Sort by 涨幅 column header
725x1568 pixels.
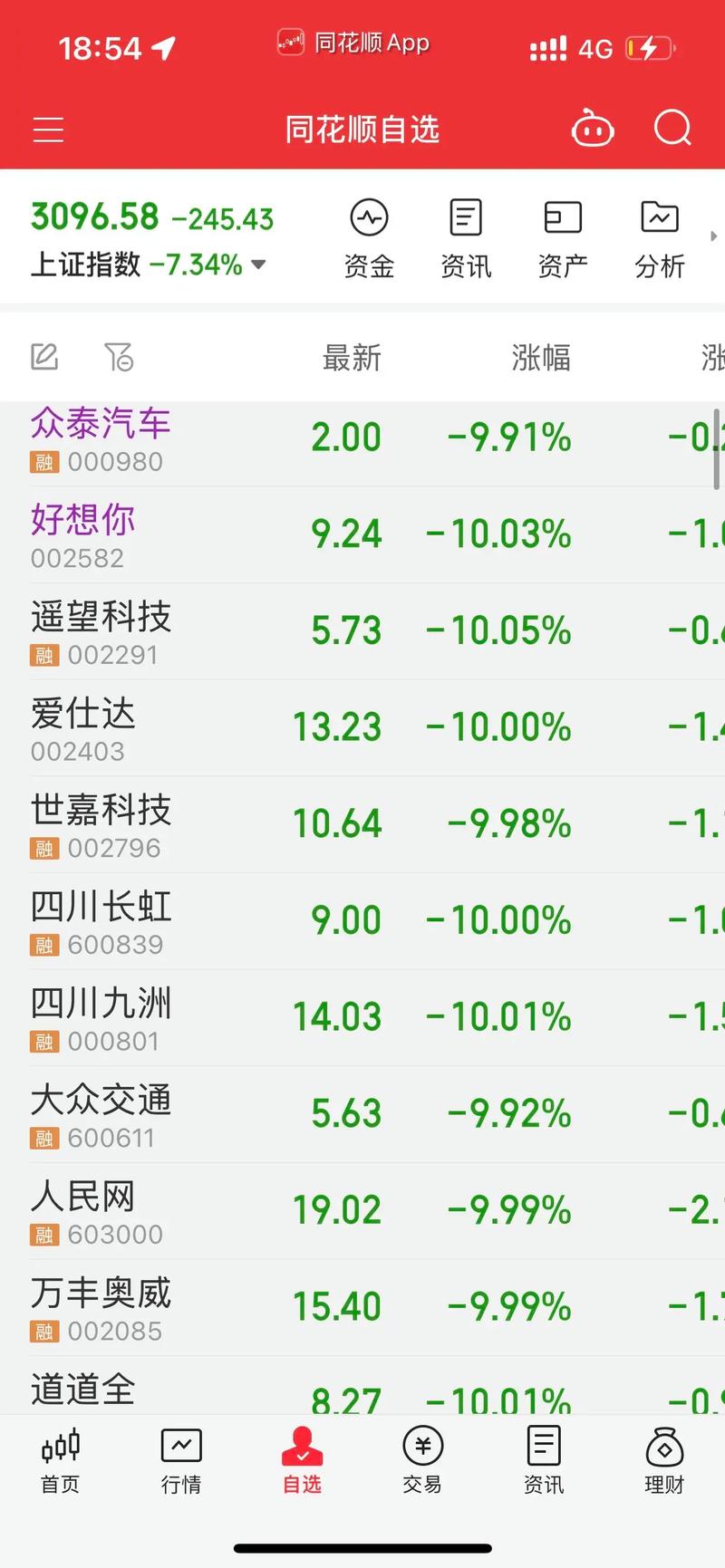541,358
